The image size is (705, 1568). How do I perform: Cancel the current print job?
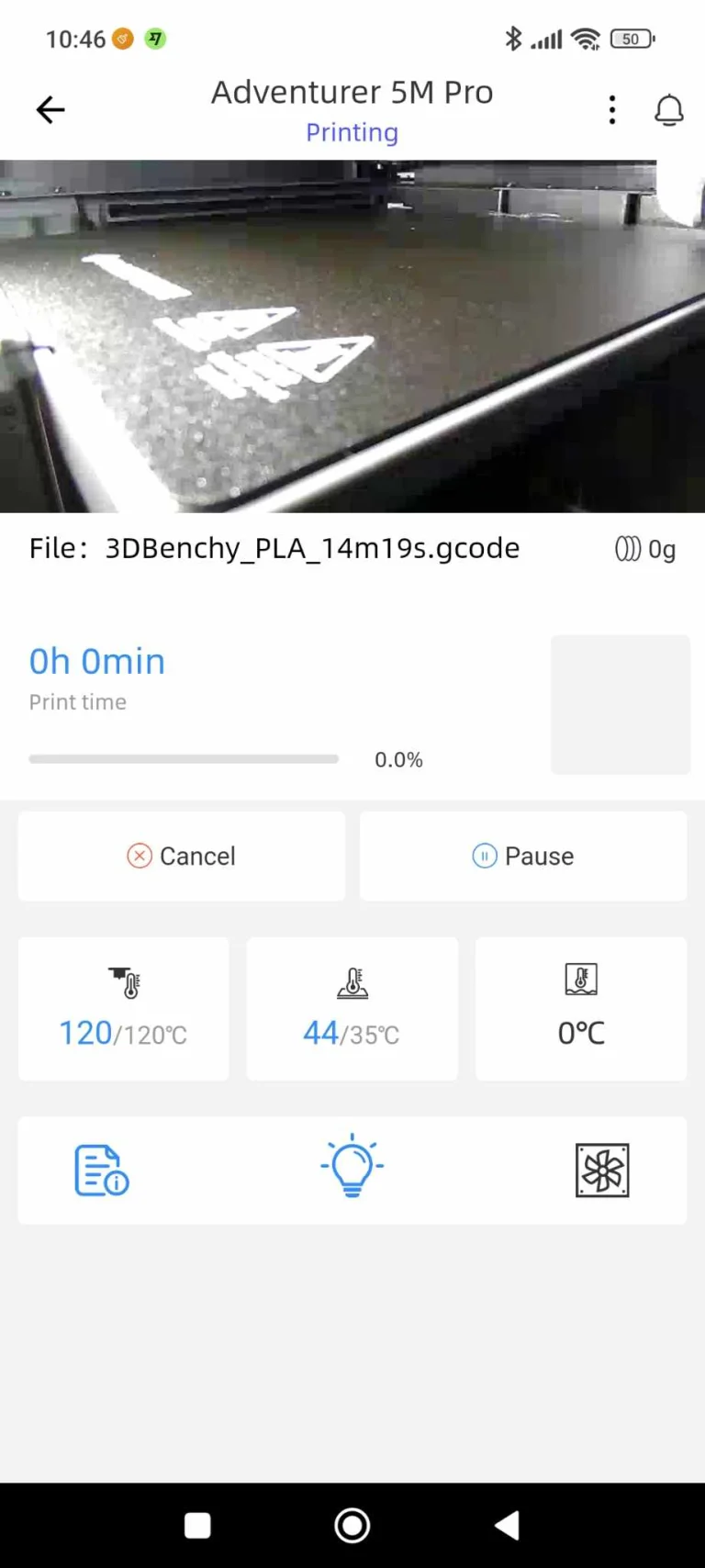pos(182,856)
